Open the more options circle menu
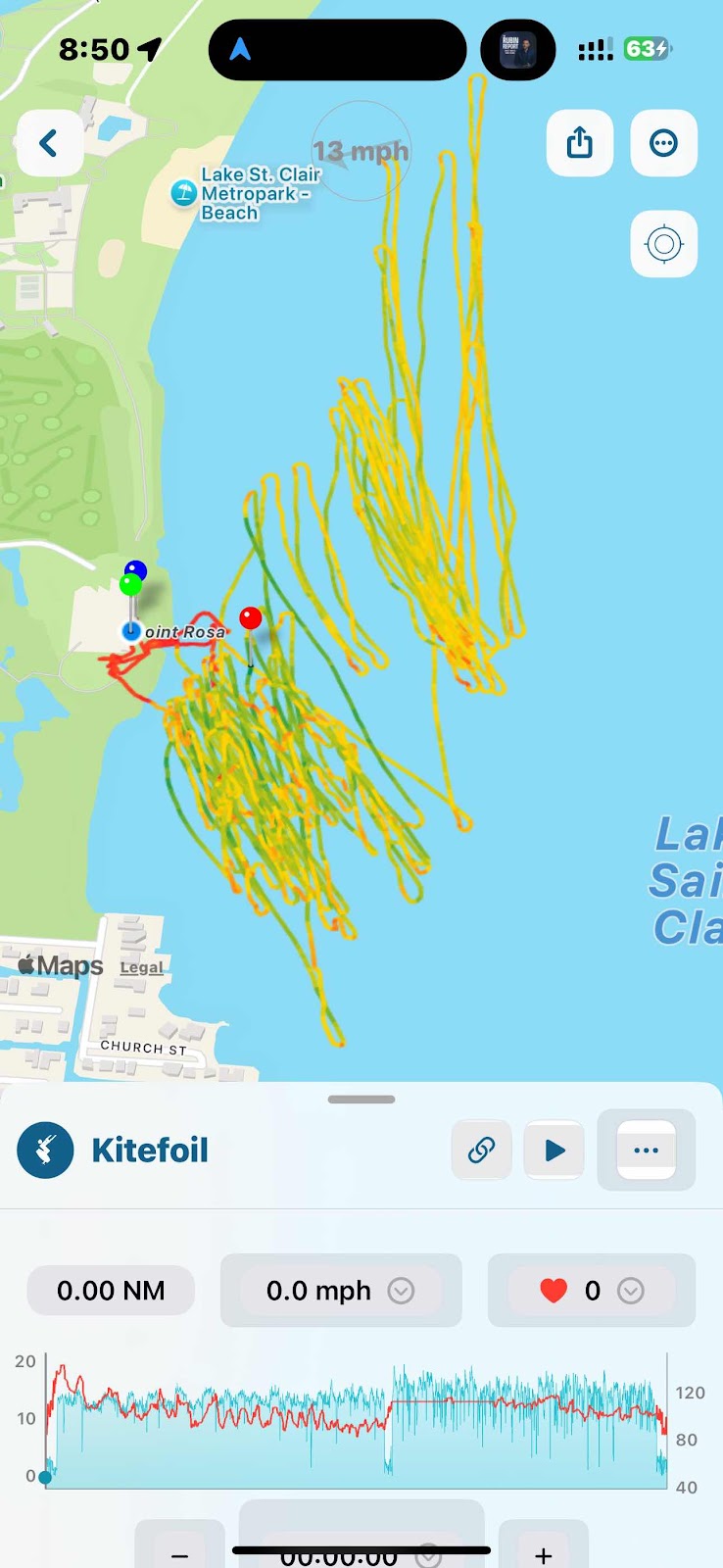Image resolution: width=723 pixels, height=1568 pixels. coord(664,143)
